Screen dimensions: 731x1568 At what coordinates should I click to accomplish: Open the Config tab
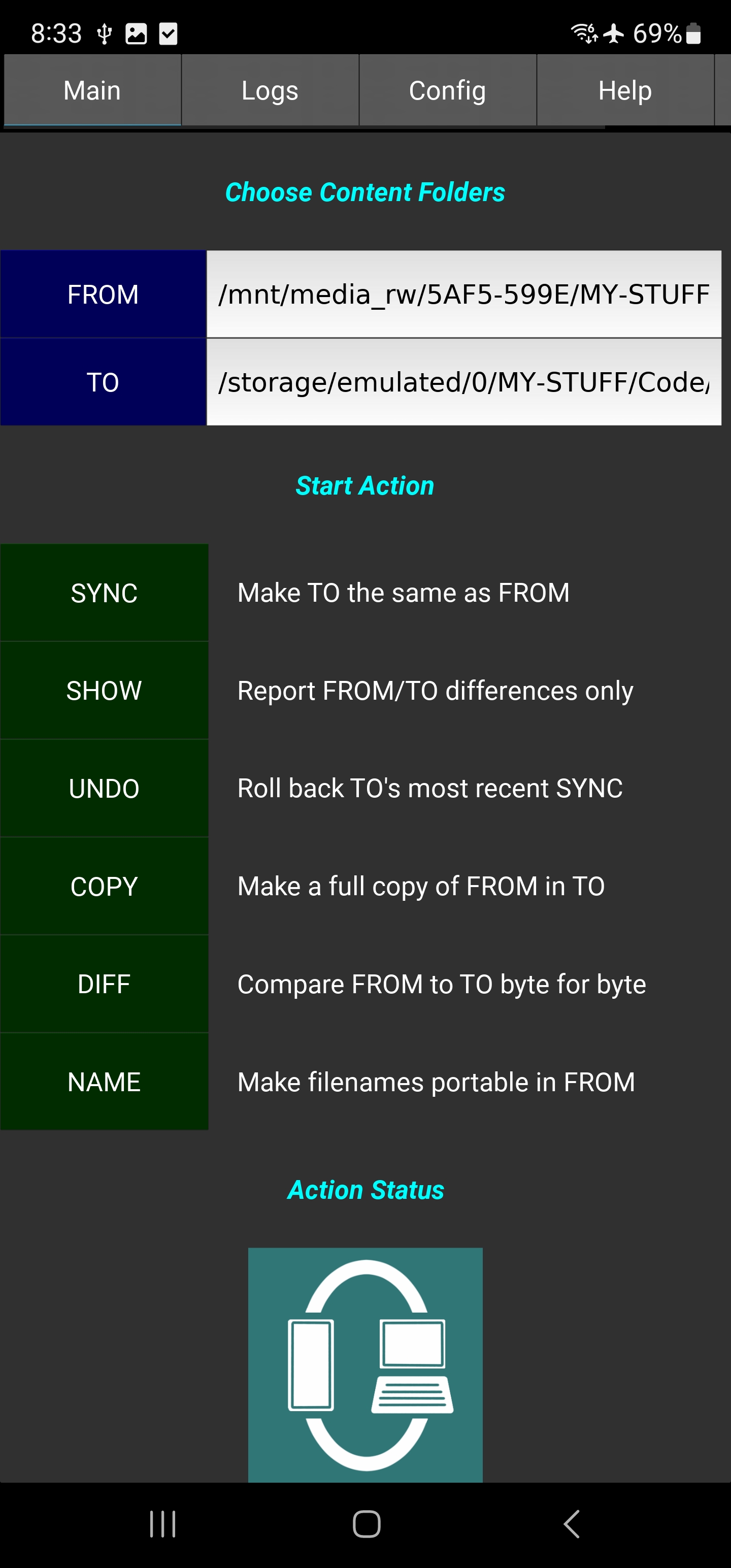tap(447, 90)
